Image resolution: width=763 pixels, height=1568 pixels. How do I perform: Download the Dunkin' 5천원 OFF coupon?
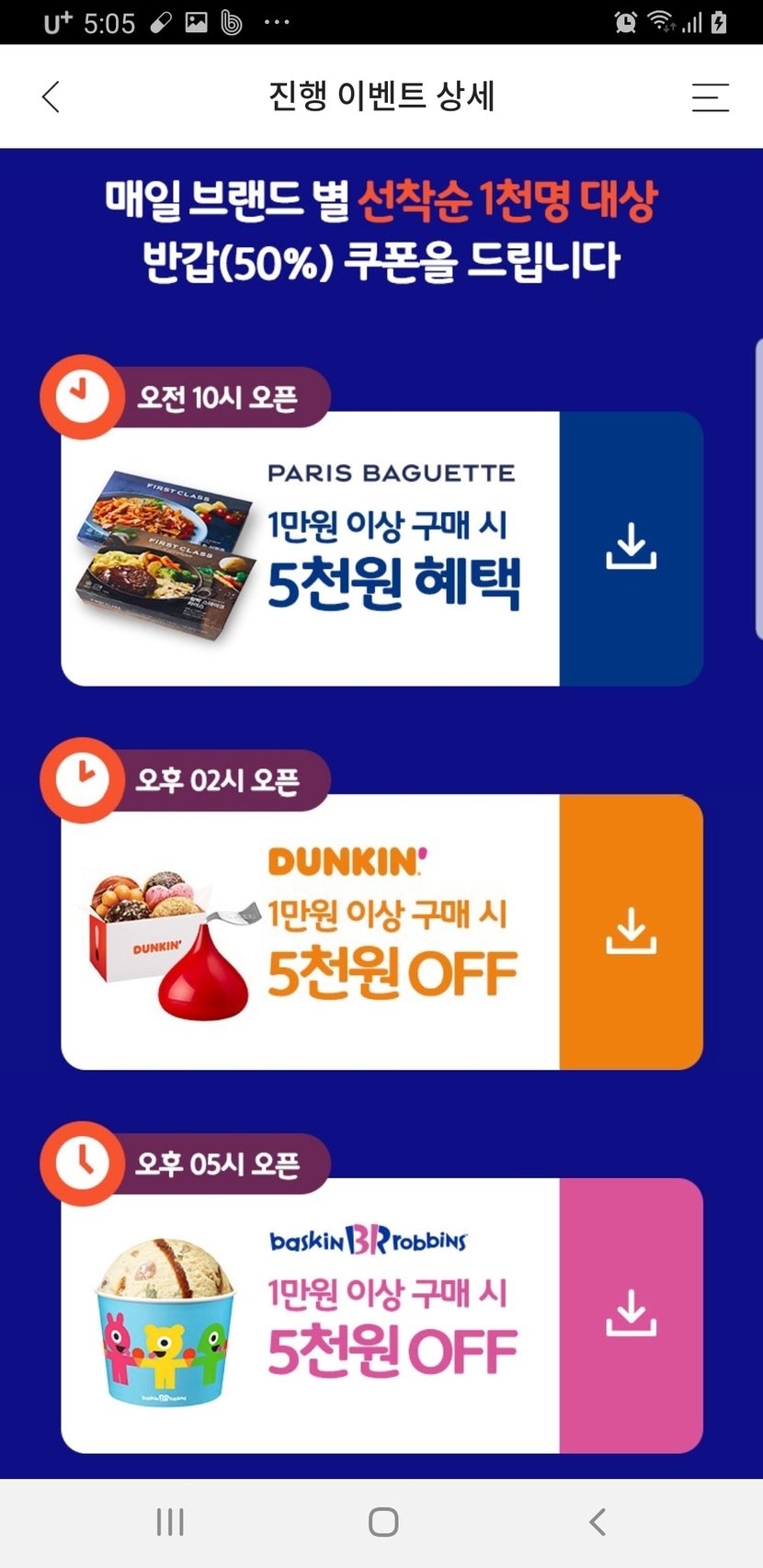(631, 931)
